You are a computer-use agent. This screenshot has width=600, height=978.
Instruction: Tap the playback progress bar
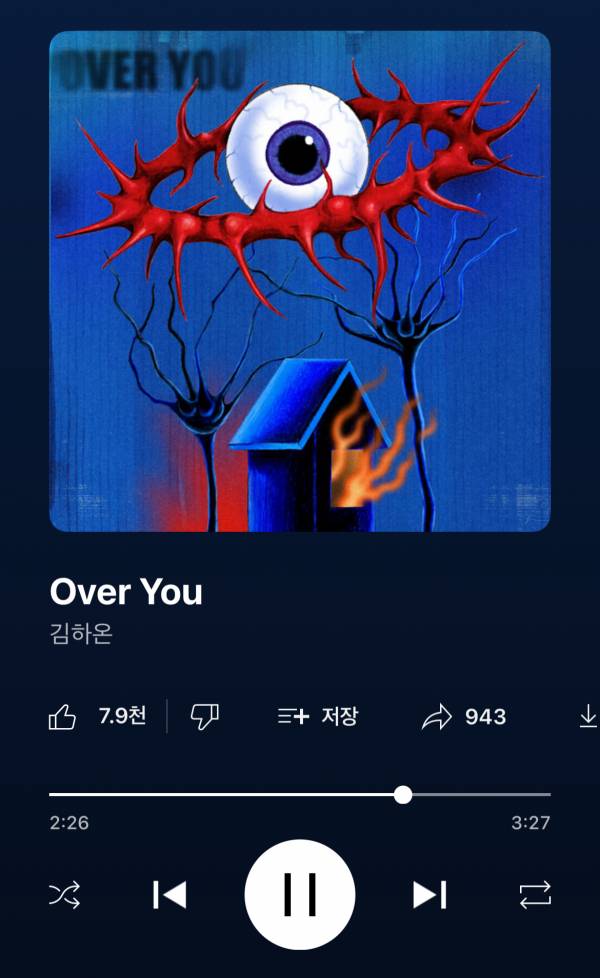300,795
